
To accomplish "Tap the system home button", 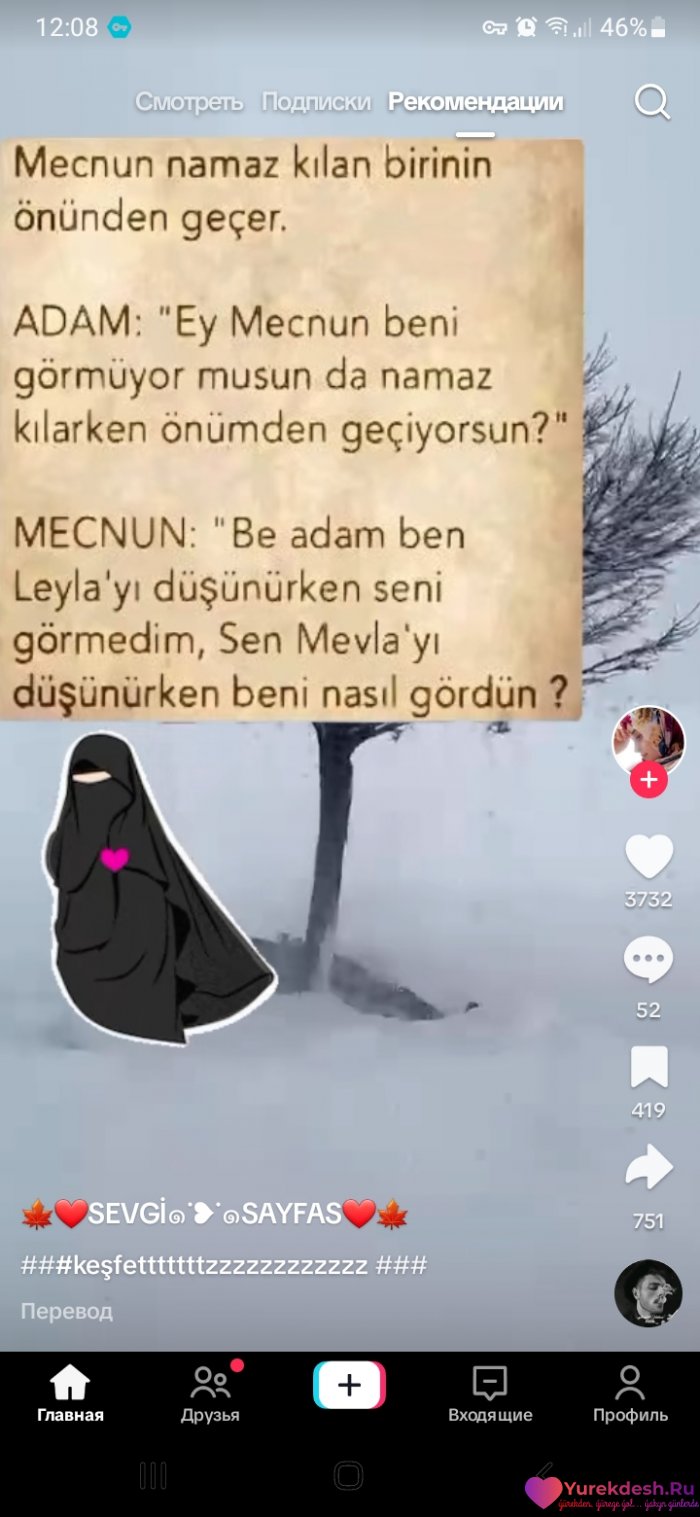I will point(349,1475).
